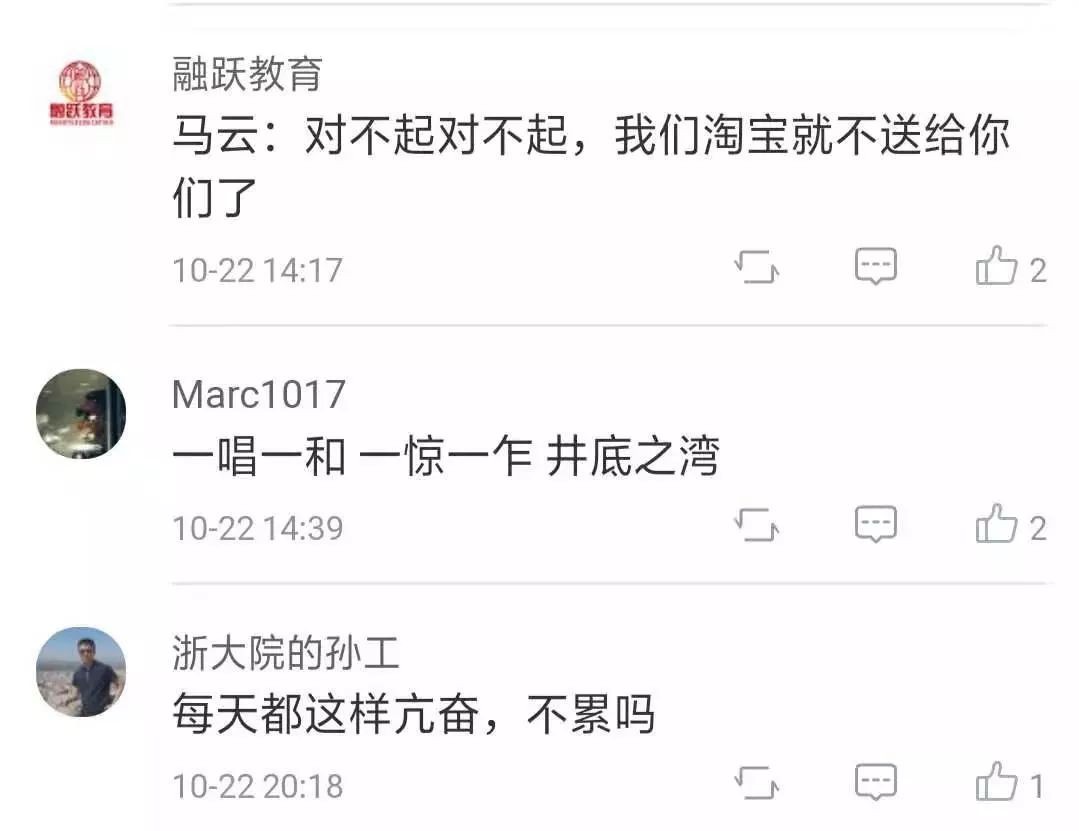This screenshot has width=1079, height=831.
Task: Like the comment by 融跃教育
Action: point(996,268)
